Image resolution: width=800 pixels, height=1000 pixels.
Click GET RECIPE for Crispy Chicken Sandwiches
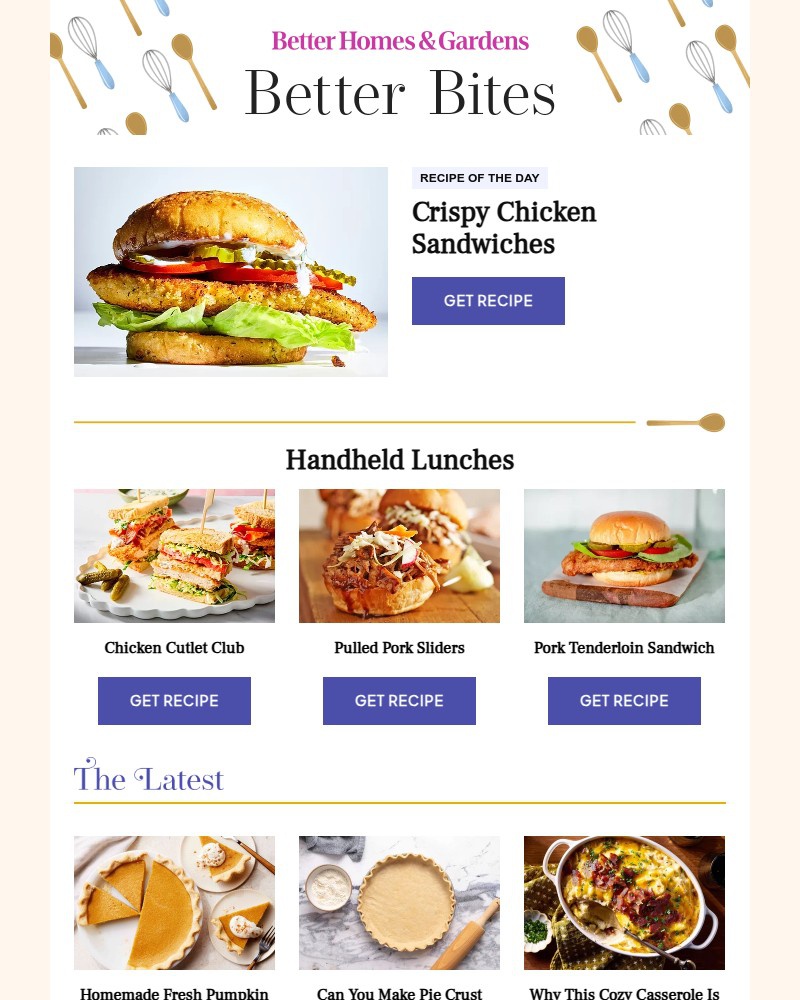pyautogui.click(x=488, y=300)
